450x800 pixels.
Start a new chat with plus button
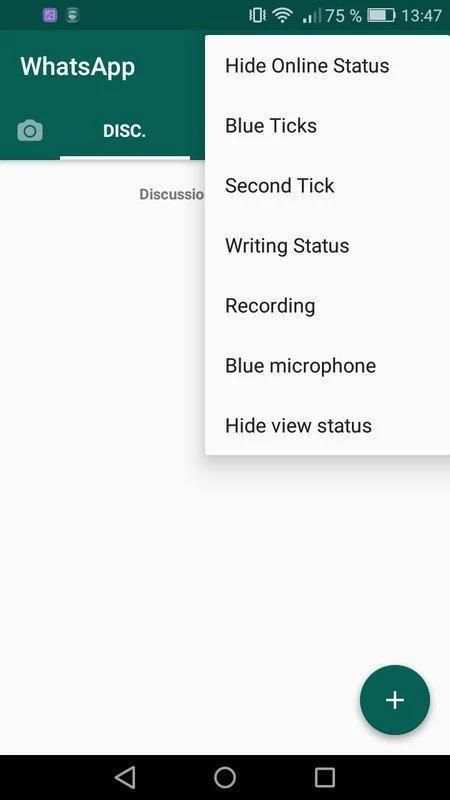coord(395,700)
